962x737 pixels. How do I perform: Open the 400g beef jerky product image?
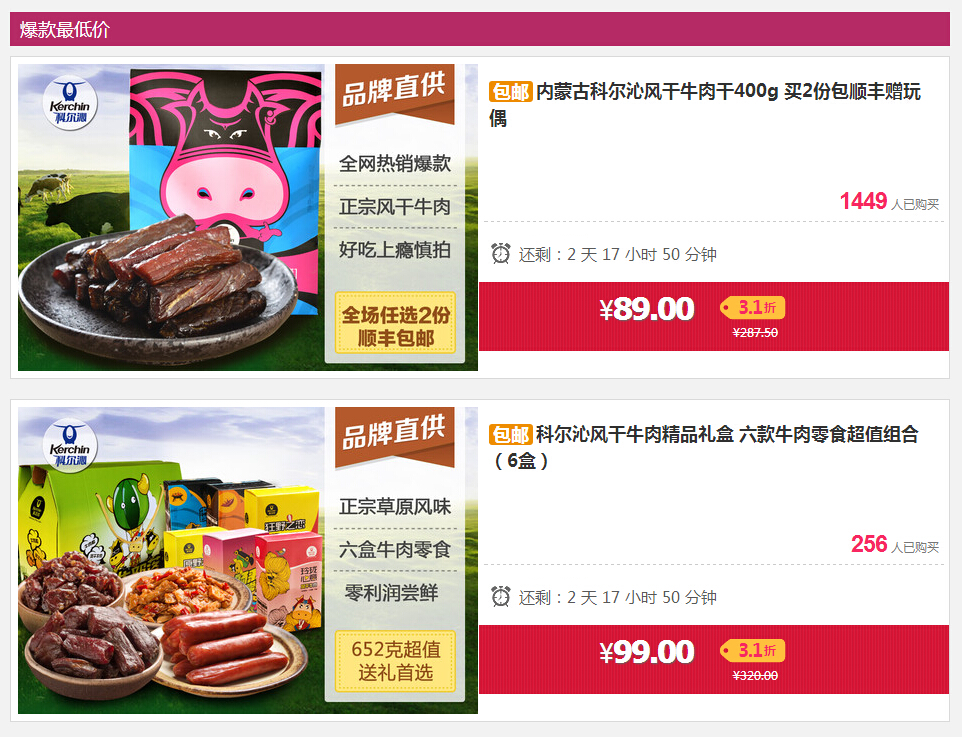(x=247, y=217)
